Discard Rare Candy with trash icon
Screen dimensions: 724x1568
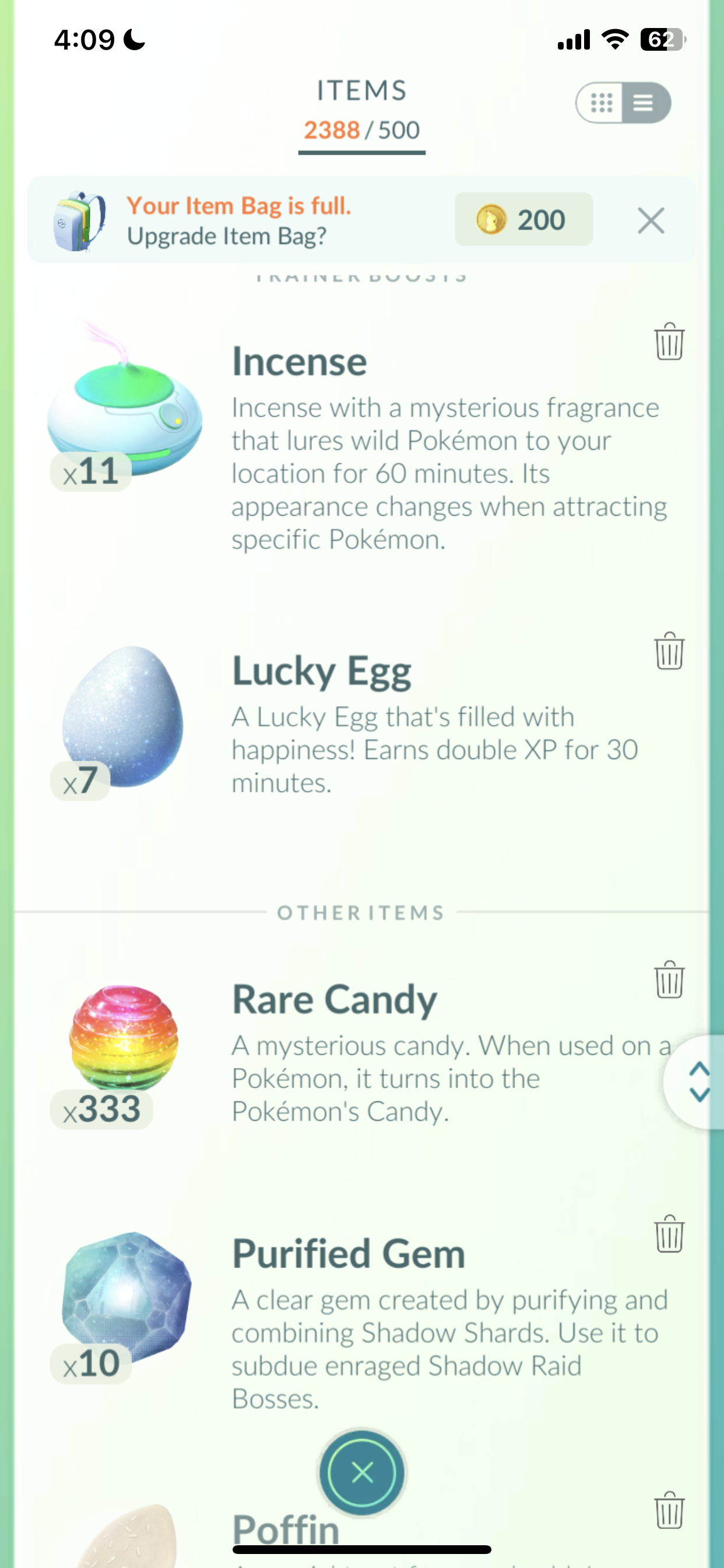point(669,979)
